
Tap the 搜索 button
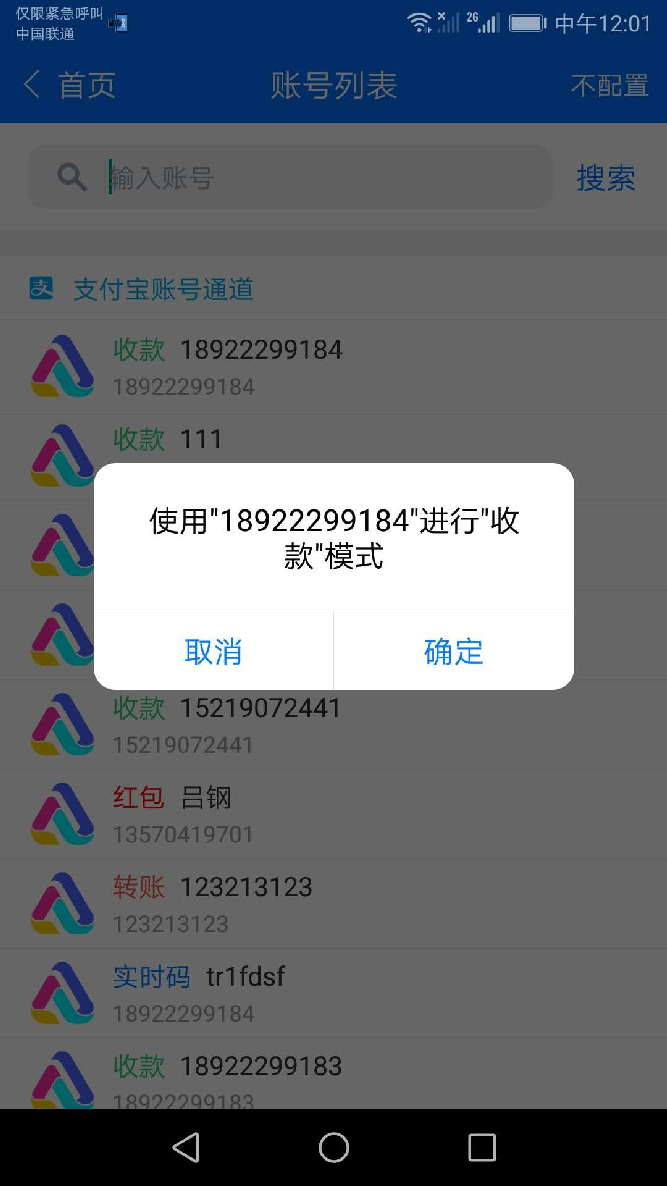606,178
